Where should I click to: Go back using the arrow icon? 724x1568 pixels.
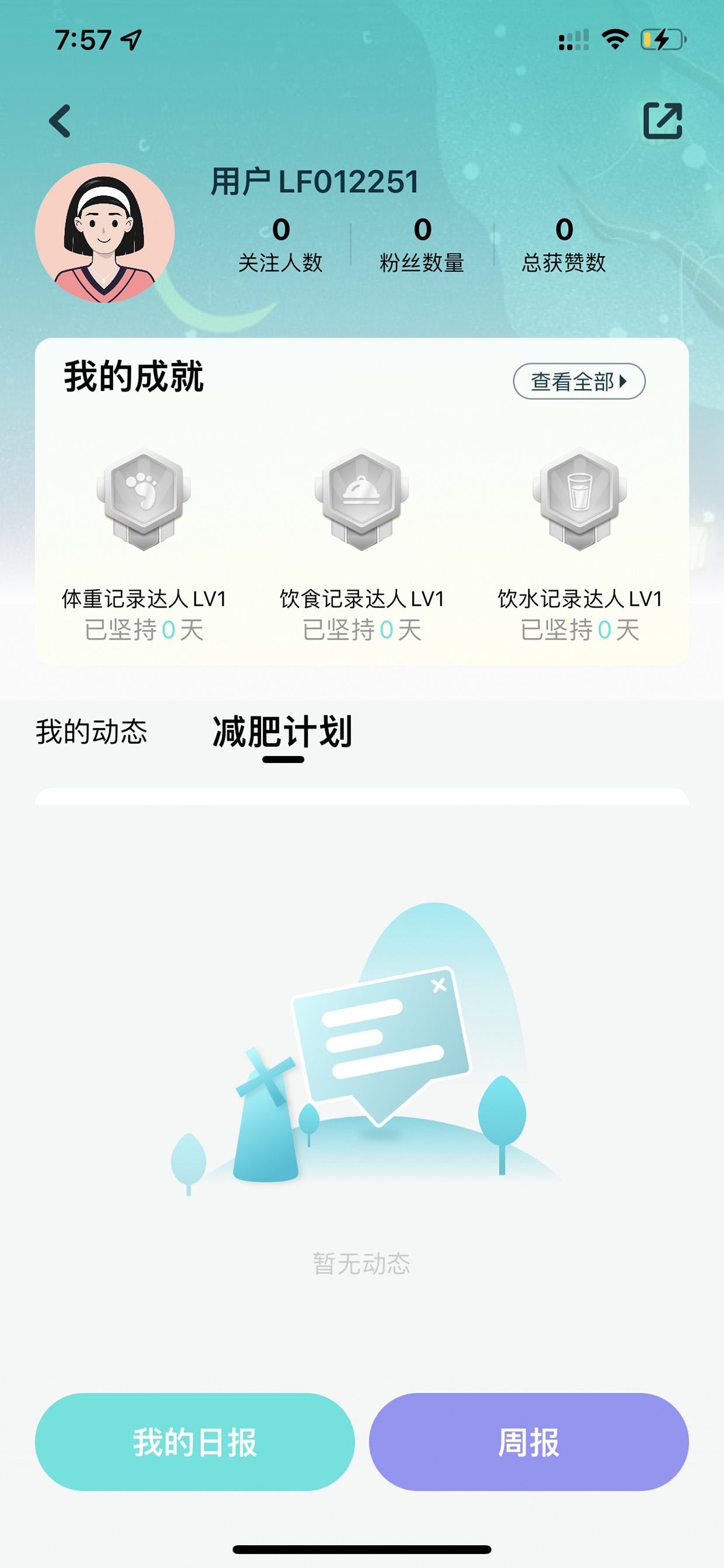(60, 121)
